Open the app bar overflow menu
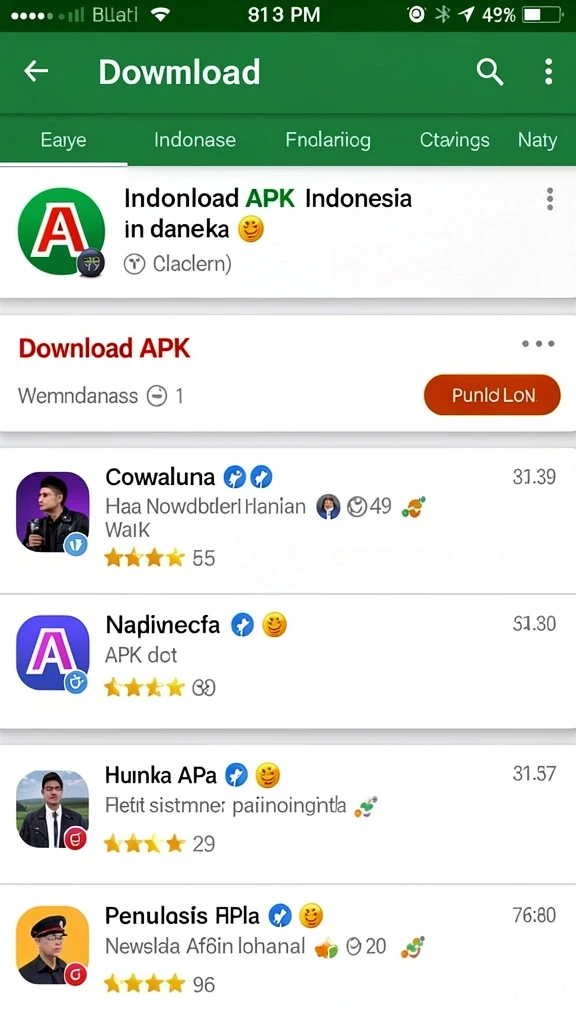The image size is (576, 1024). (549, 71)
